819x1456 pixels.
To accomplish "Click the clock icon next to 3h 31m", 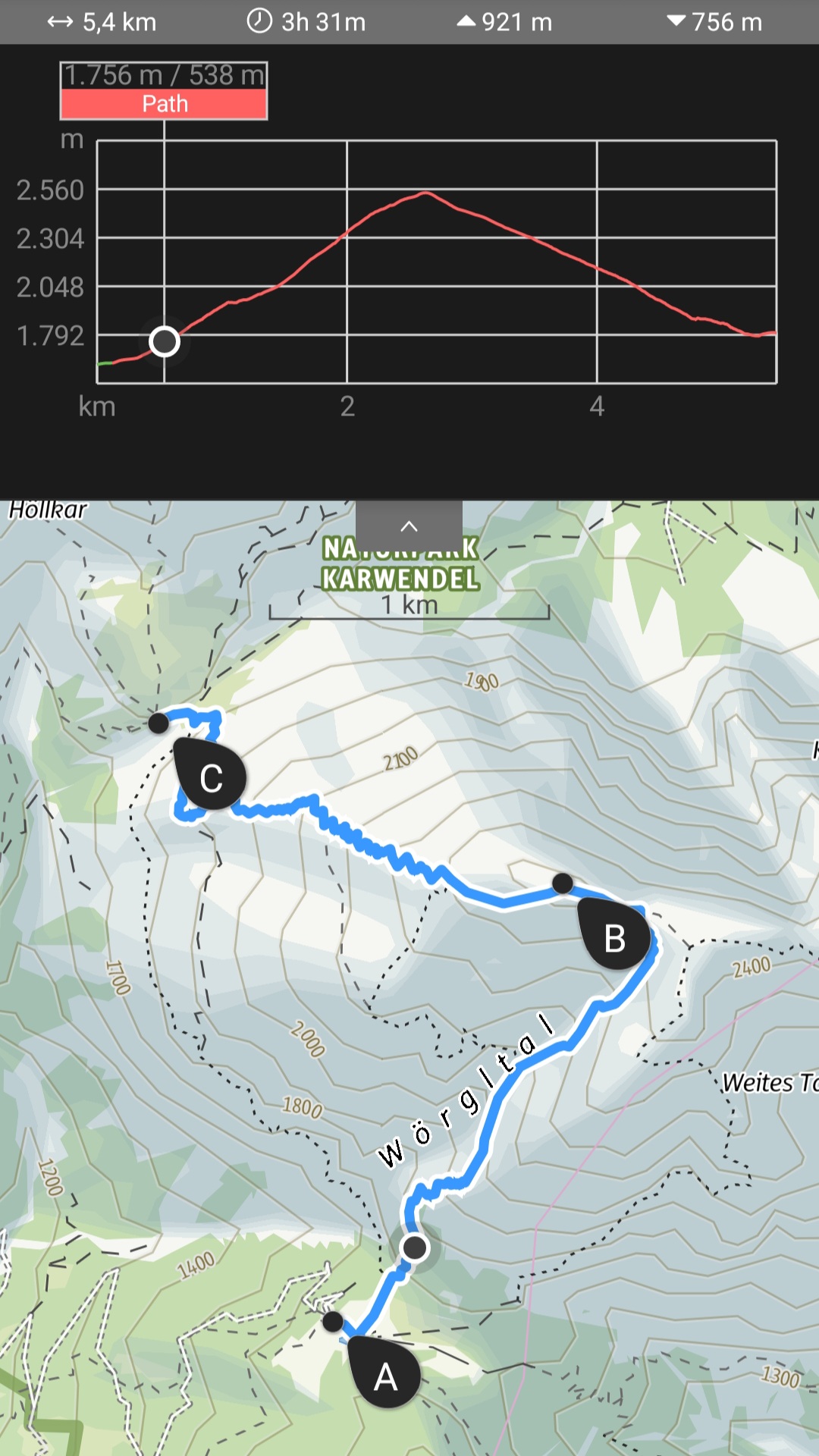I will point(260,22).
